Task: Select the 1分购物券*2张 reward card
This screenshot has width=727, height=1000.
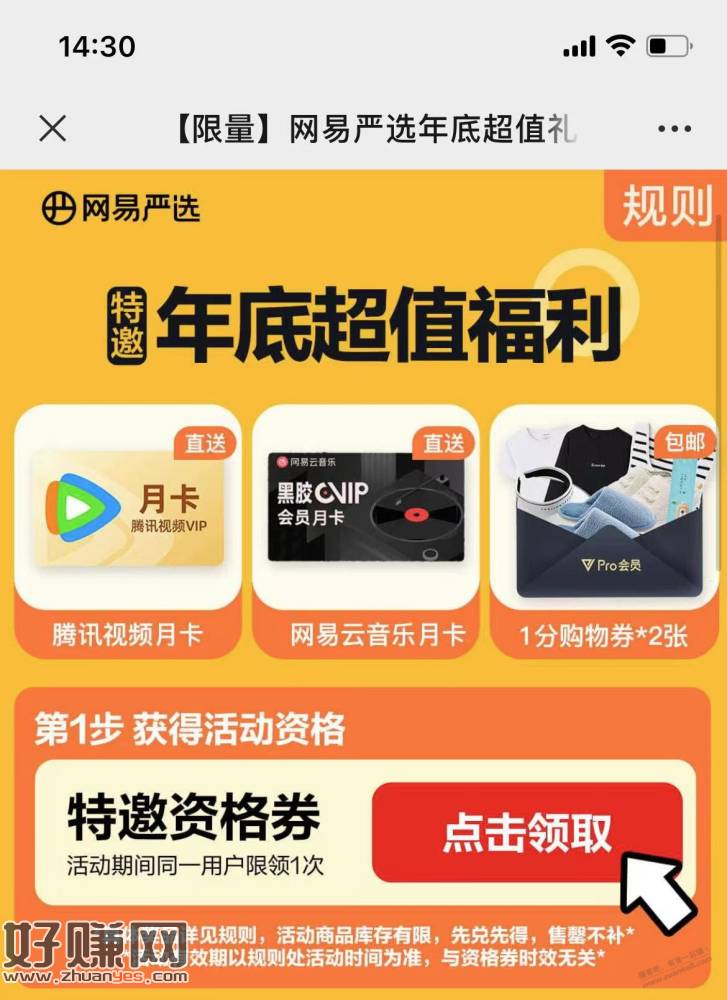Action: 598,530
